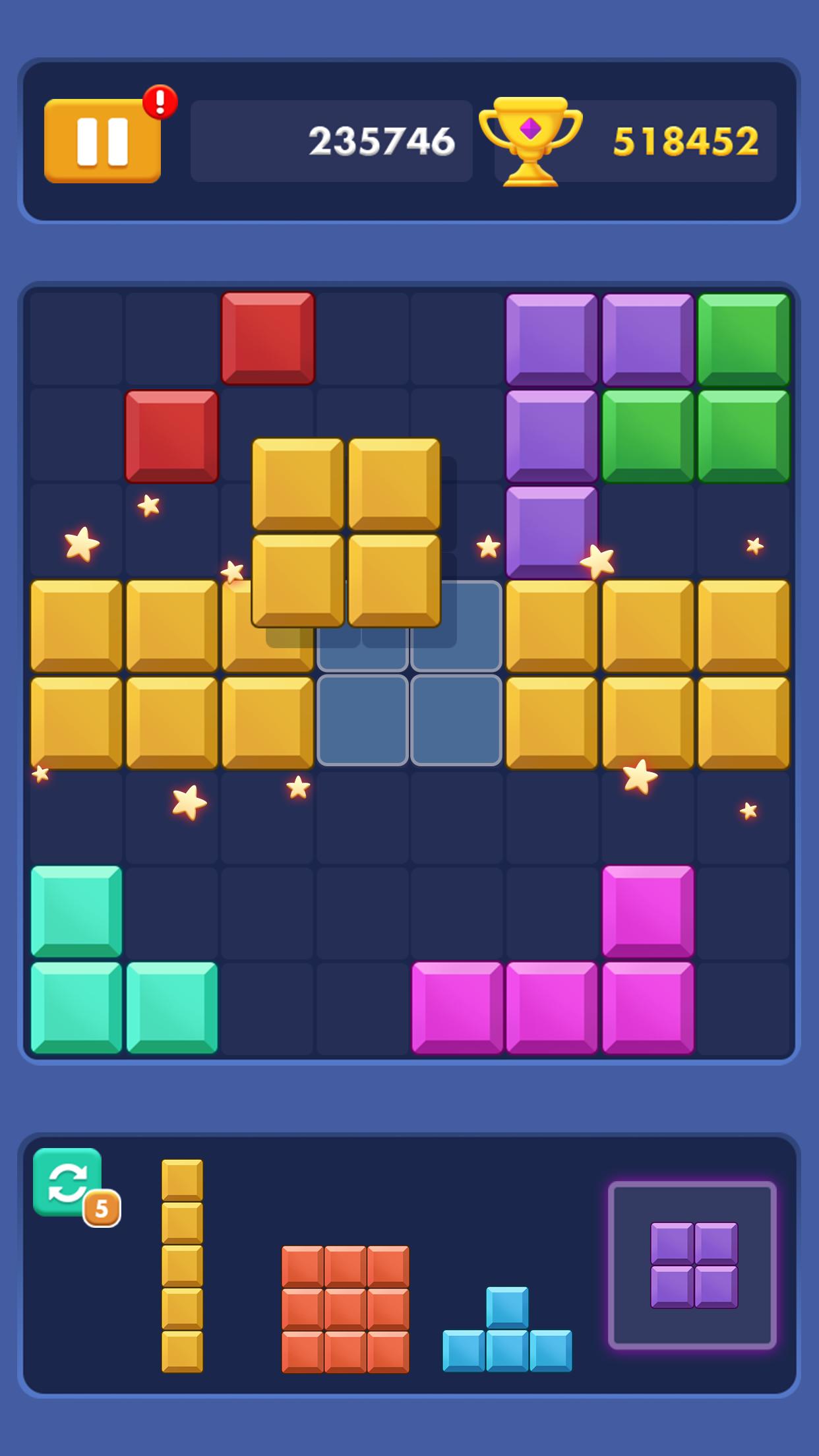Select the yellow vertical bar piece
The image size is (819, 1456).
point(182,1265)
